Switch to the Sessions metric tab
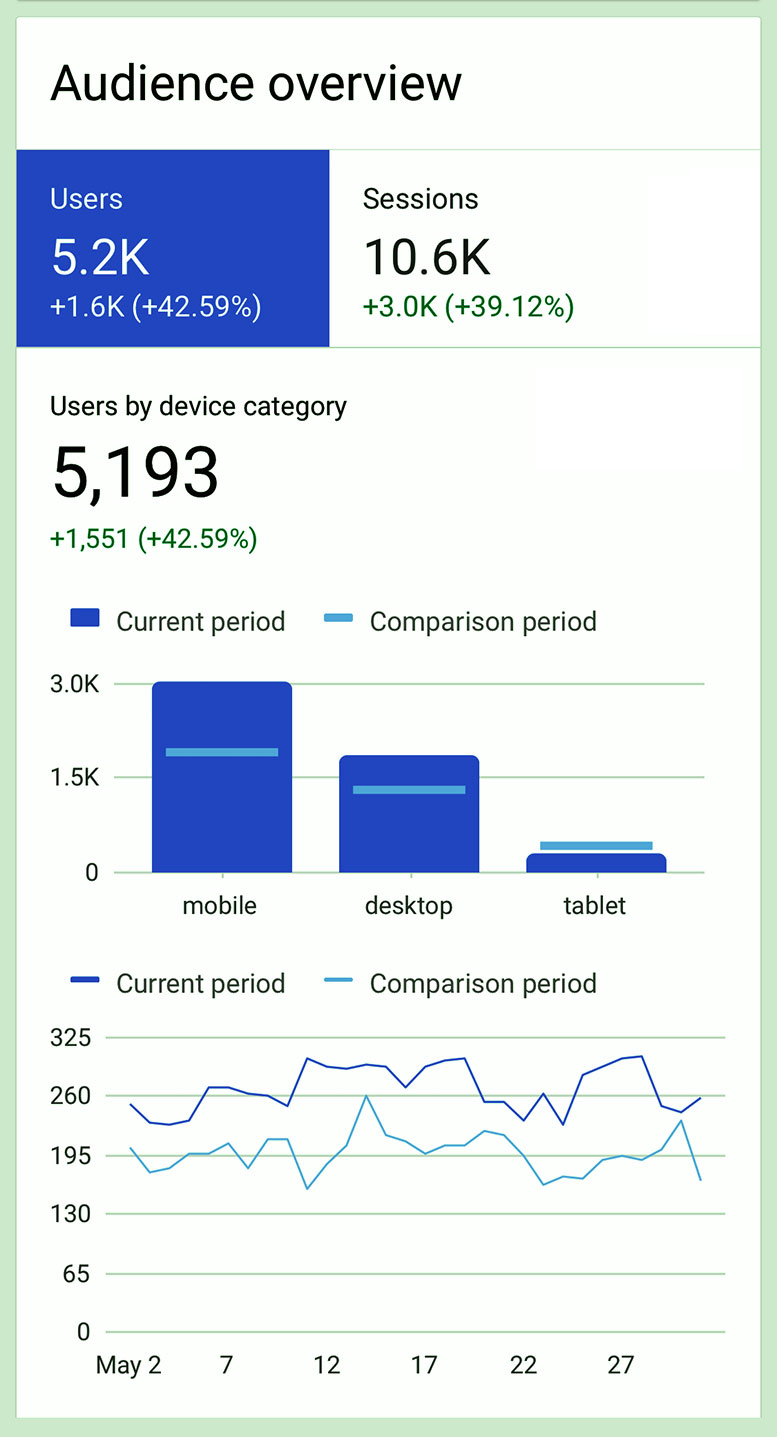Screen dimensions: 777x1437 coord(545,248)
